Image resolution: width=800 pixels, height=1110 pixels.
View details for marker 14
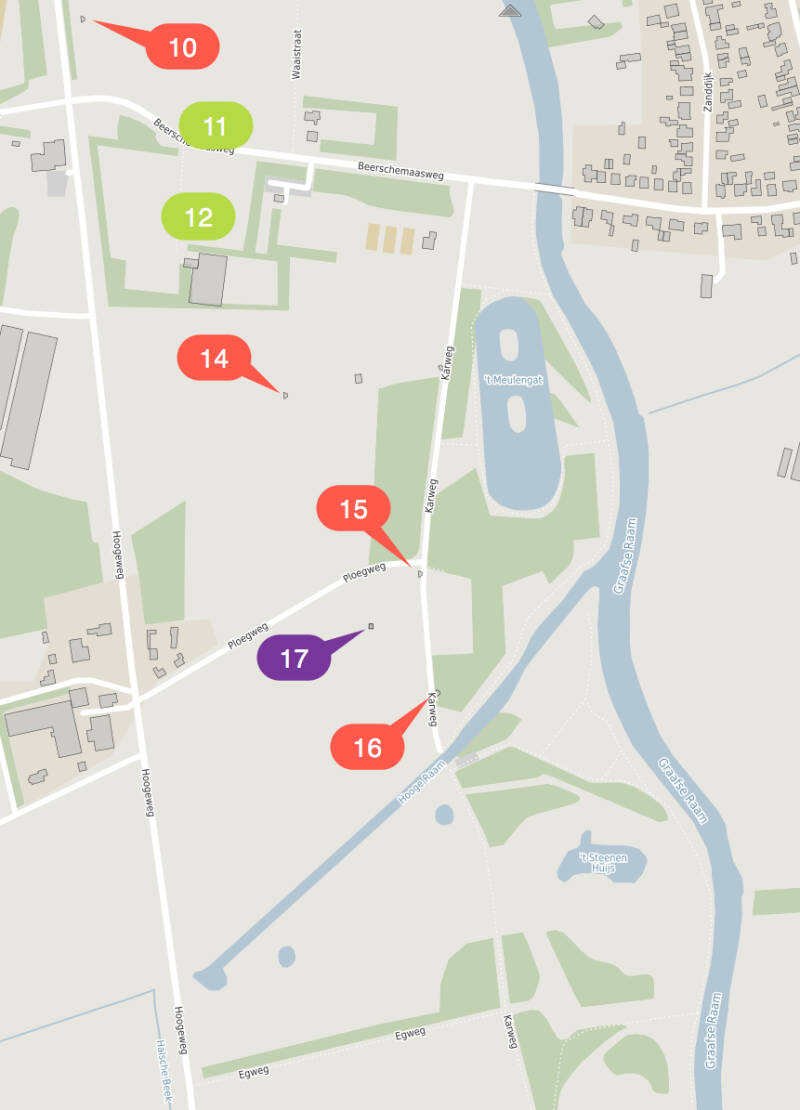click(x=214, y=358)
